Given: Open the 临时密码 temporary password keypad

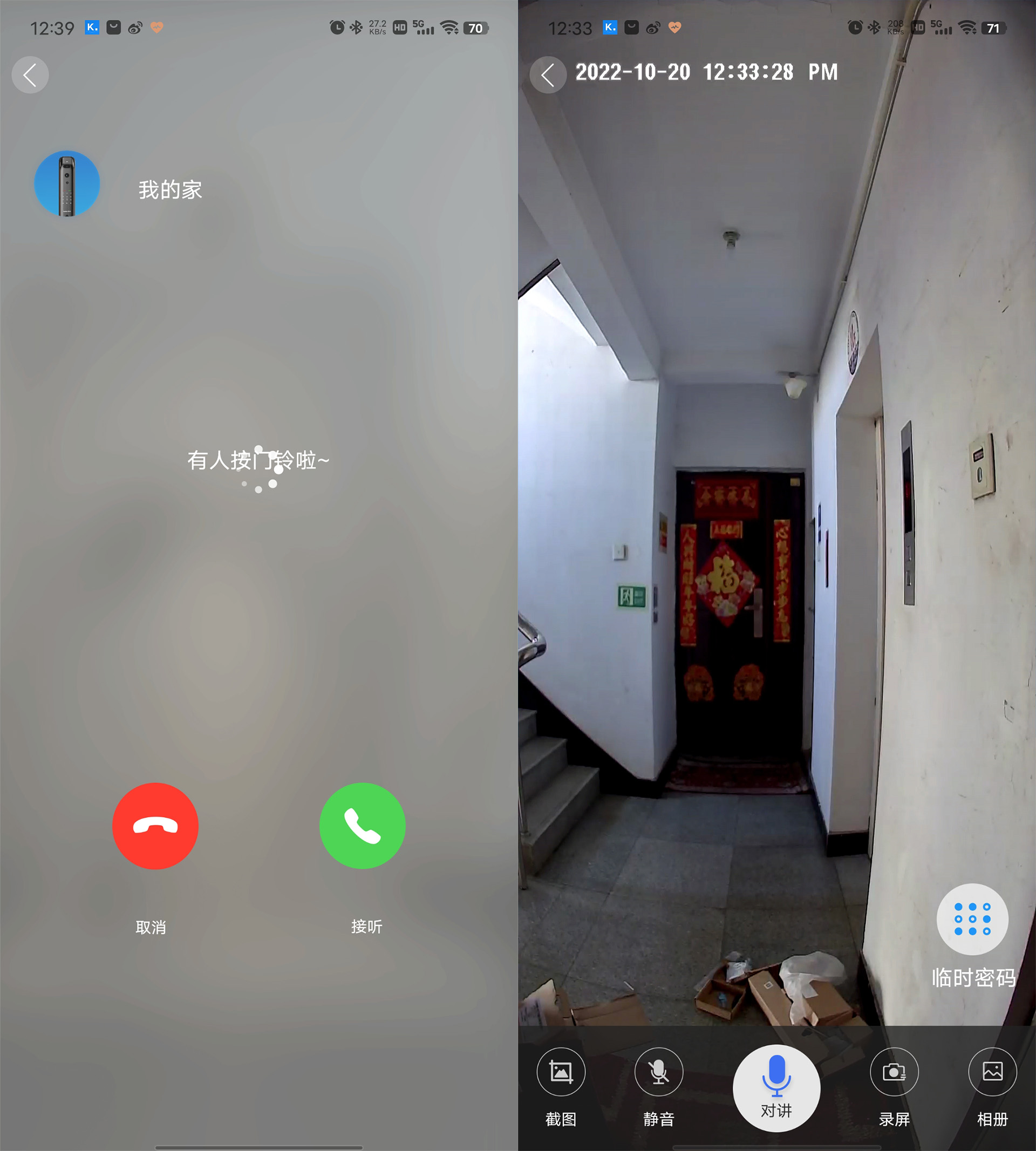Looking at the screenshot, I should tap(972, 919).
